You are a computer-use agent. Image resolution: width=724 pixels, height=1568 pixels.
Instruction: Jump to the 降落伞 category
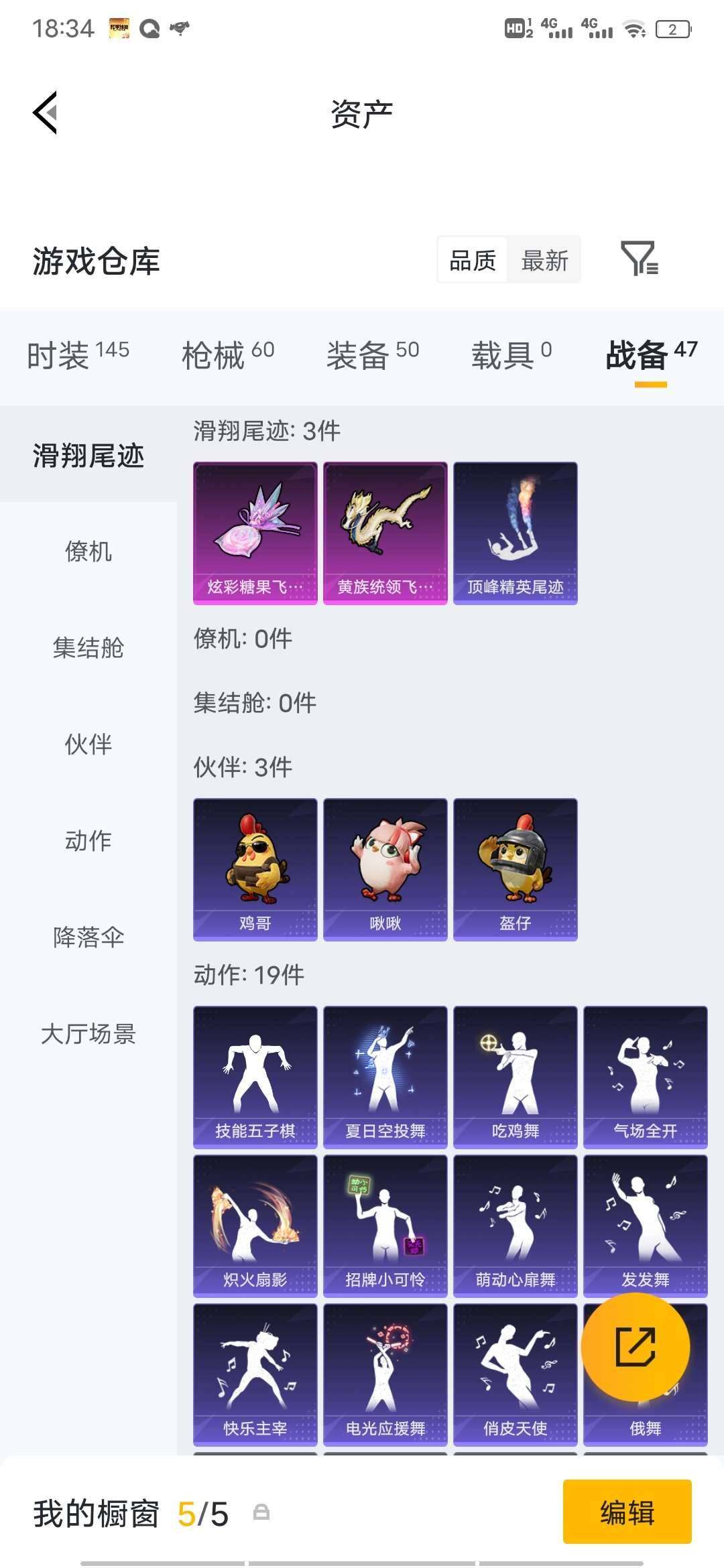[87, 938]
